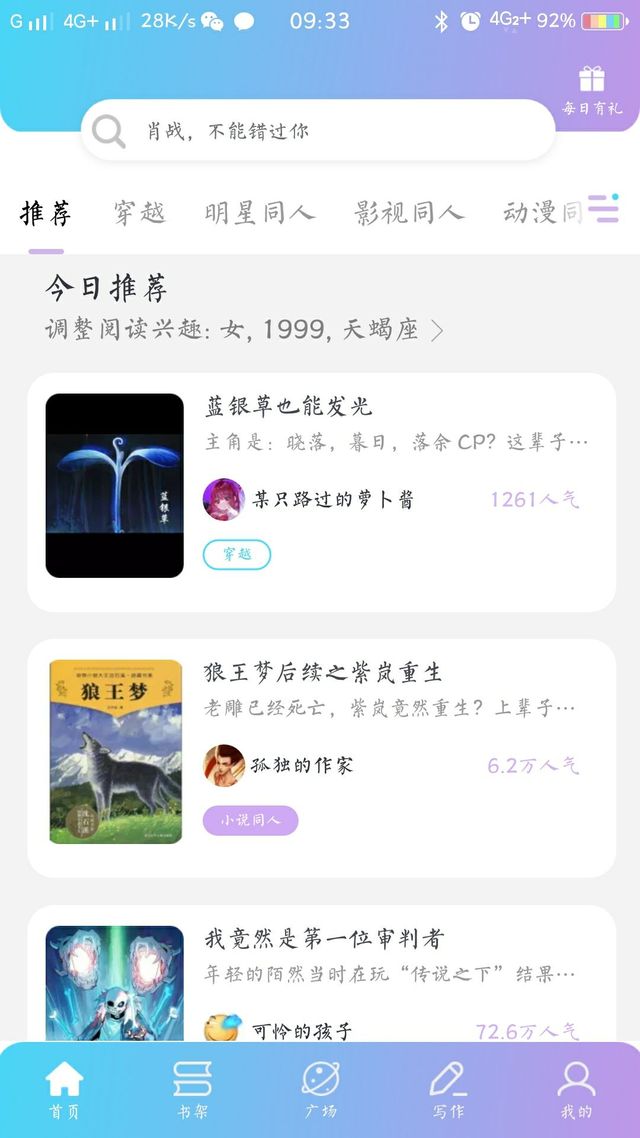This screenshot has width=640, height=1138.
Task: Select the 影视同人 category tab
Action: click(x=410, y=212)
